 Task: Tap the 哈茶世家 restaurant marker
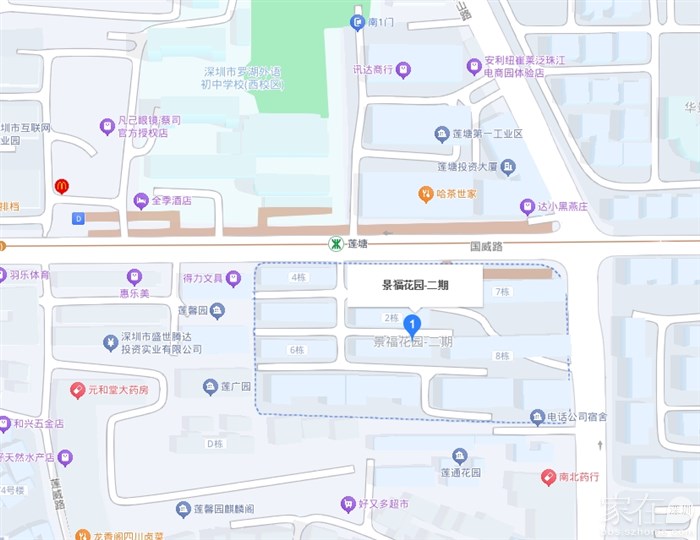coord(426,194)
